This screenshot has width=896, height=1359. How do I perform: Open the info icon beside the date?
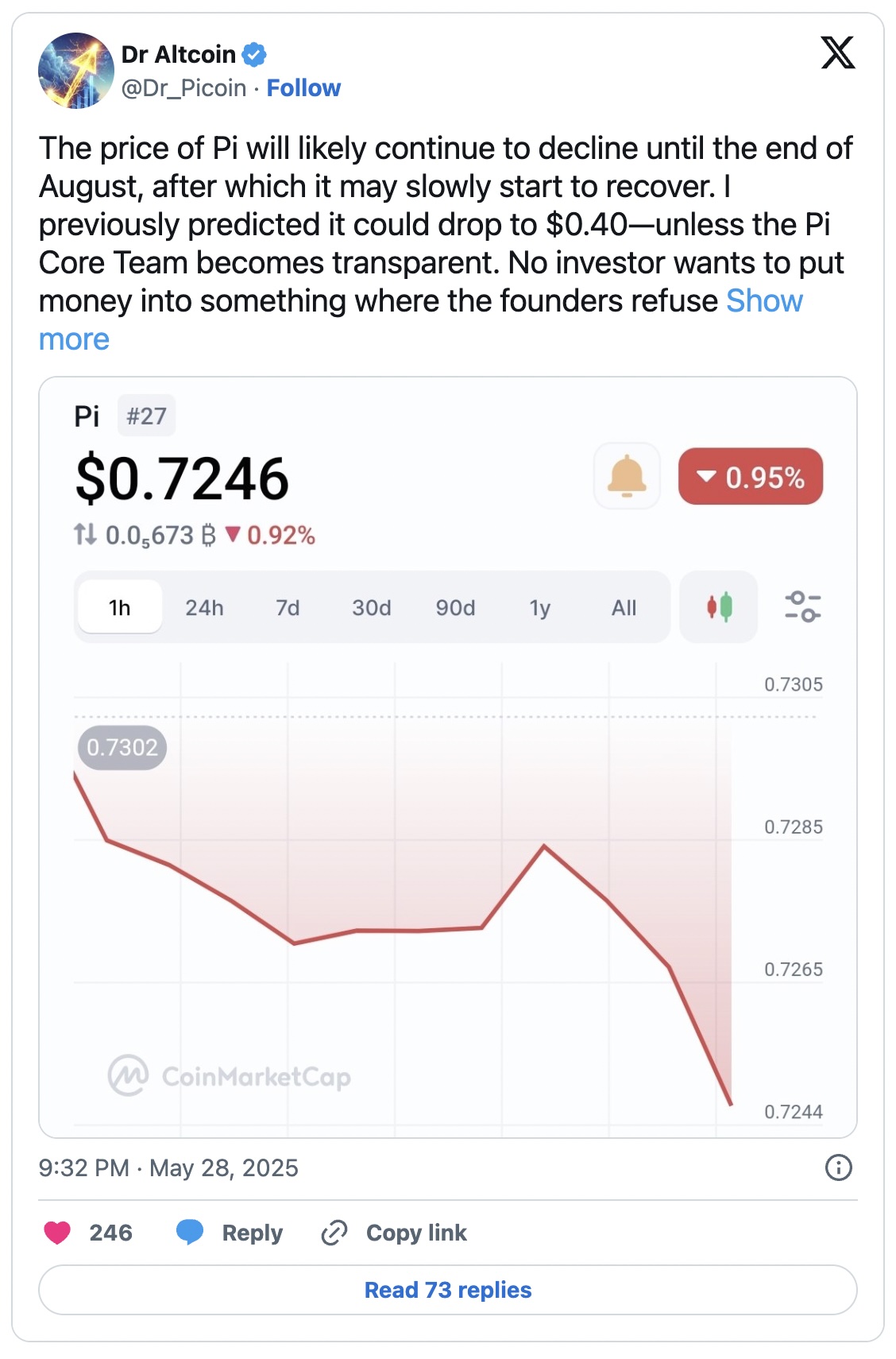click(x=838, y=1167)
